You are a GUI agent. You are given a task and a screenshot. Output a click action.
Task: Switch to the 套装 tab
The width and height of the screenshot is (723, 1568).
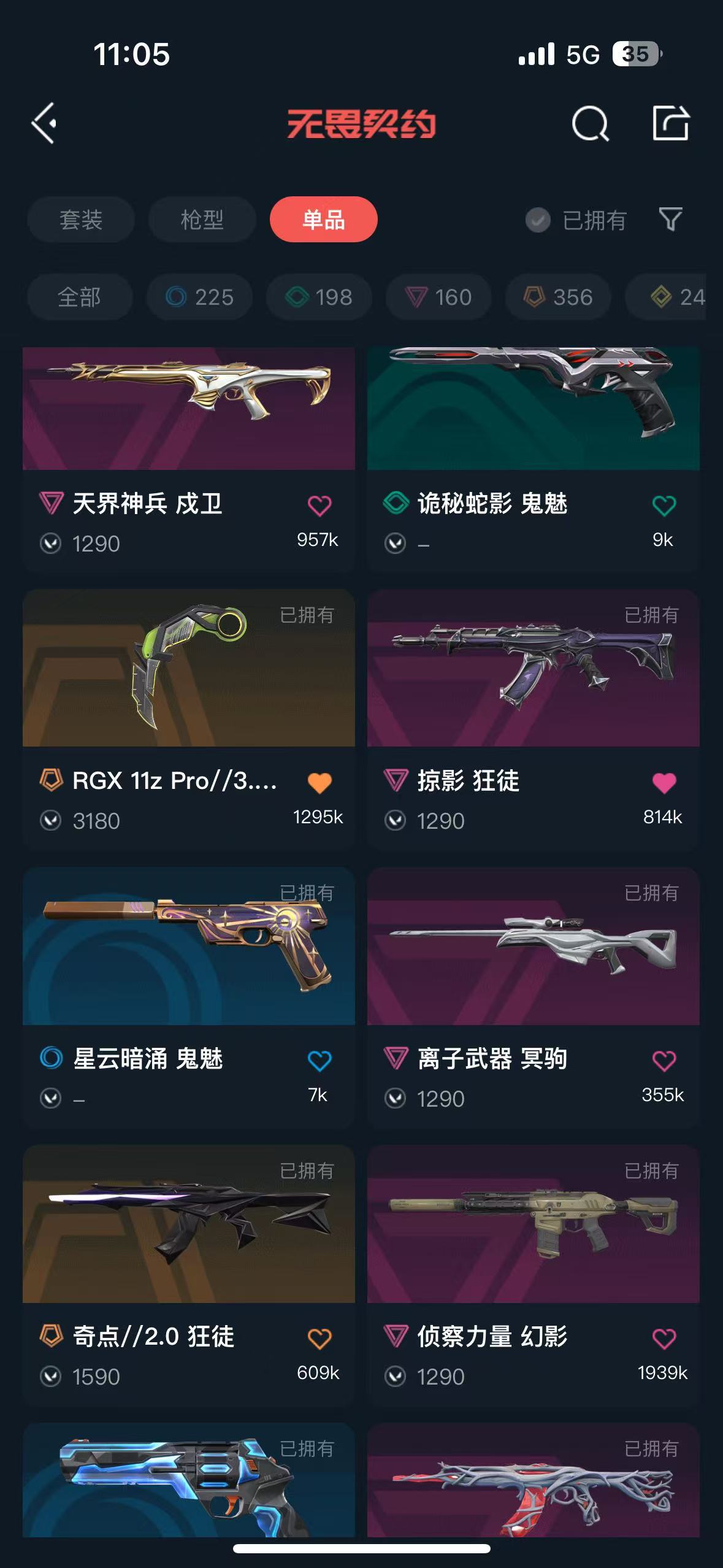pyautogui.click(x=80, y=220)
